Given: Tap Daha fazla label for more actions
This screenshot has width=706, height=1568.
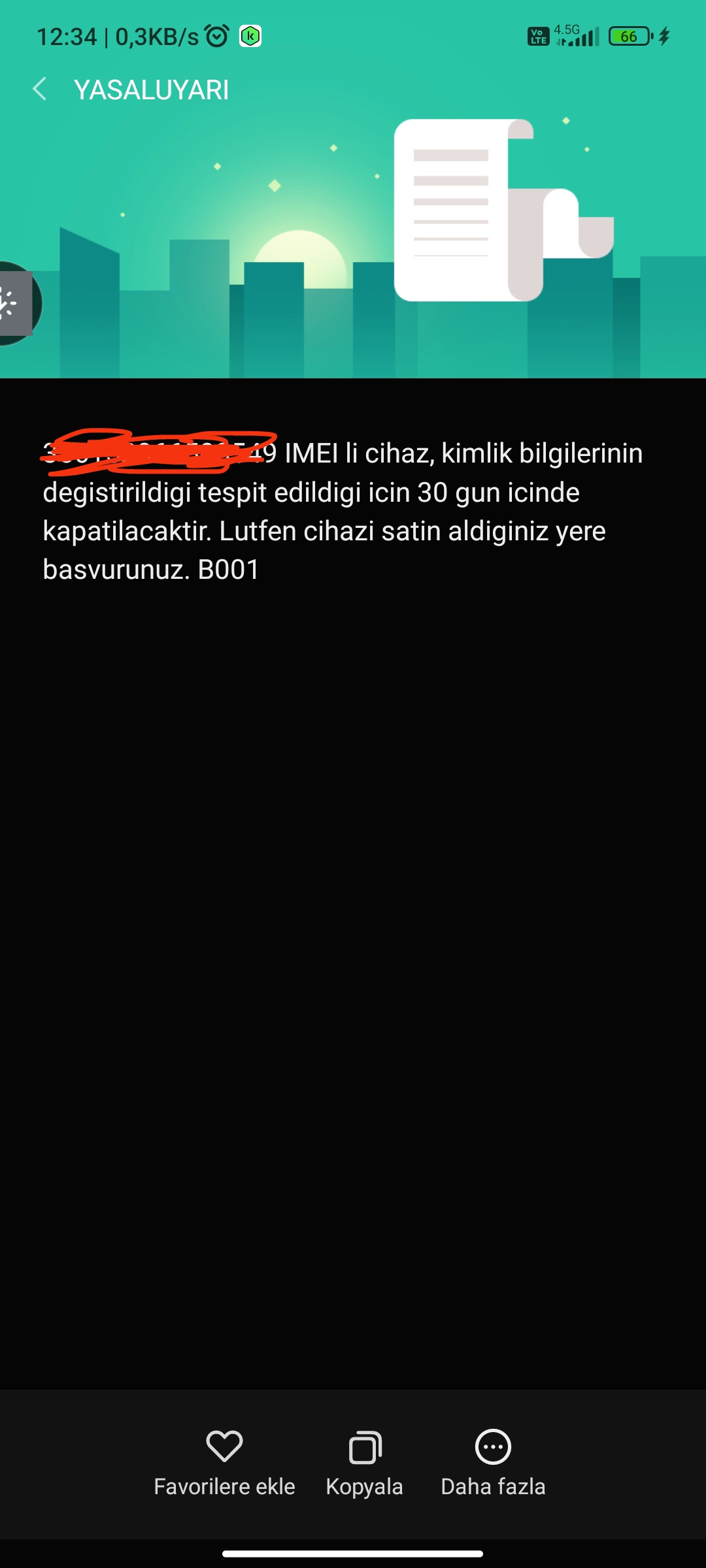Looking at the screenshot, I should click(x=494, y=1486).
